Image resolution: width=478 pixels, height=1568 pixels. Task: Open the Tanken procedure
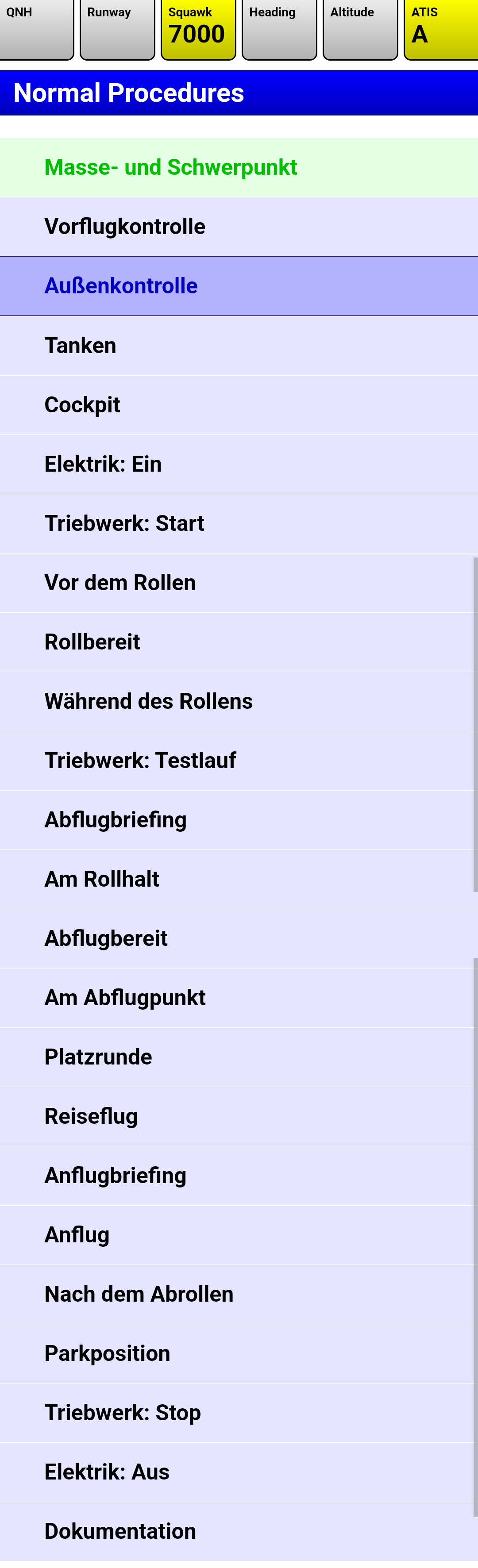(239, 345)
